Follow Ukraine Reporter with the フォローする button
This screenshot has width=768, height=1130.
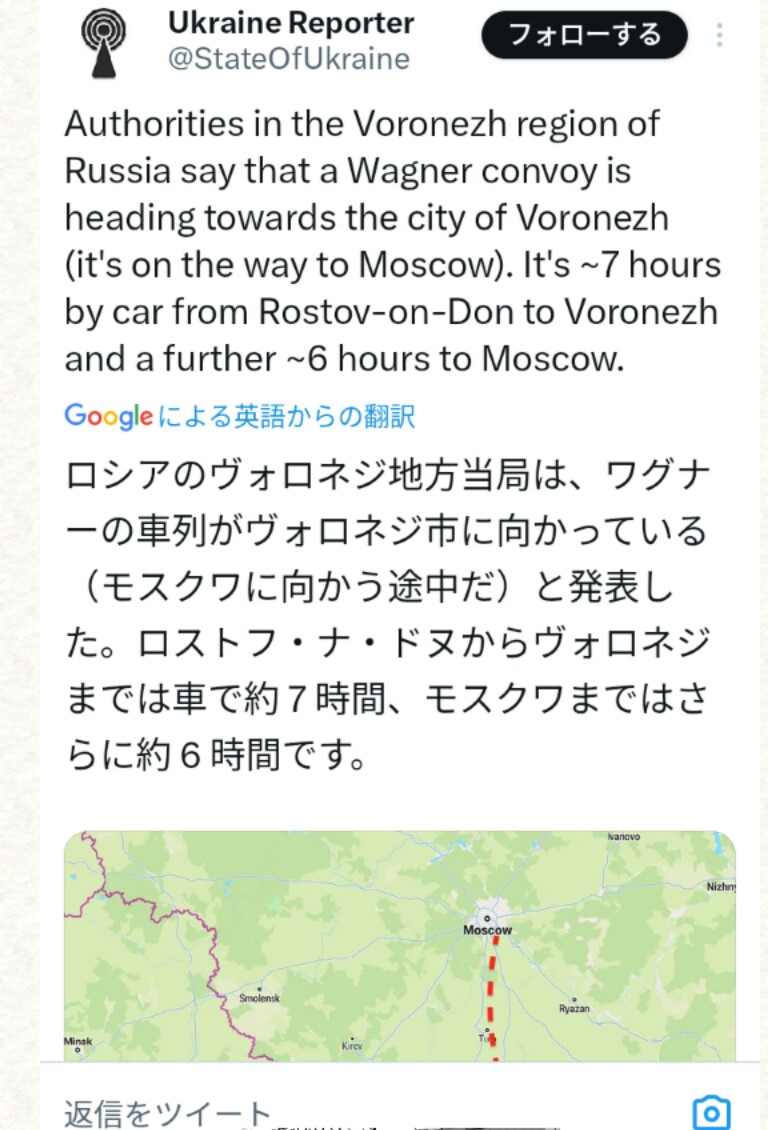coord(584,36)
